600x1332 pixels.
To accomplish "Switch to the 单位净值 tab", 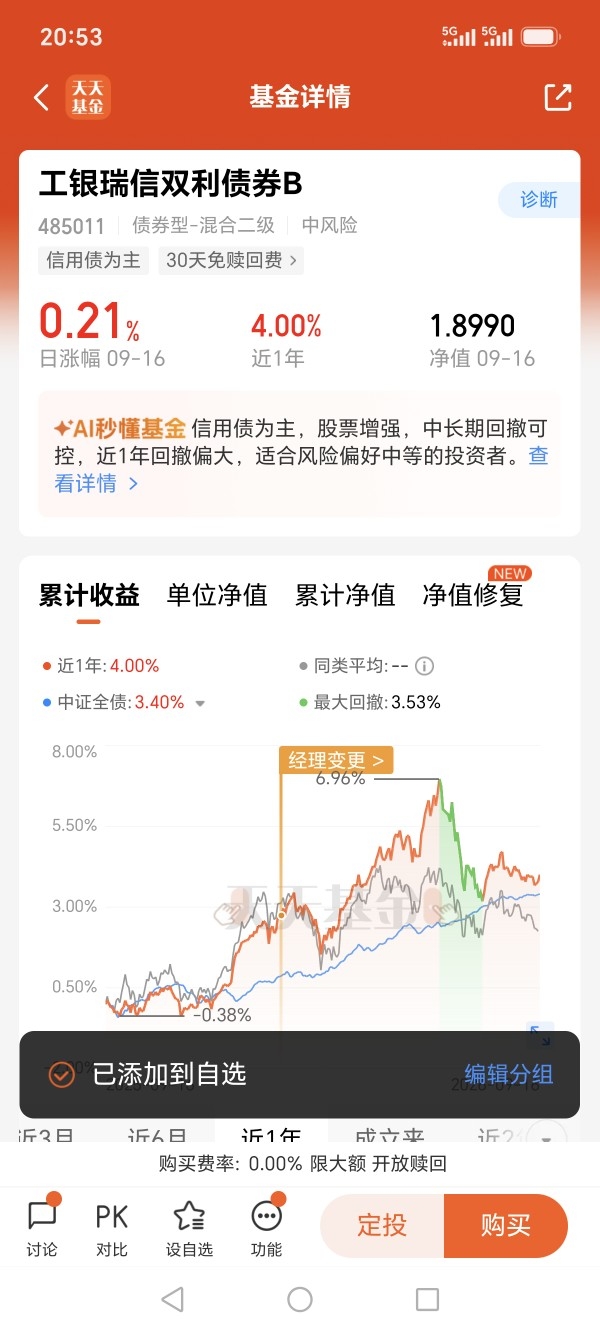I will pyautogui.click(x=217, y=595).
